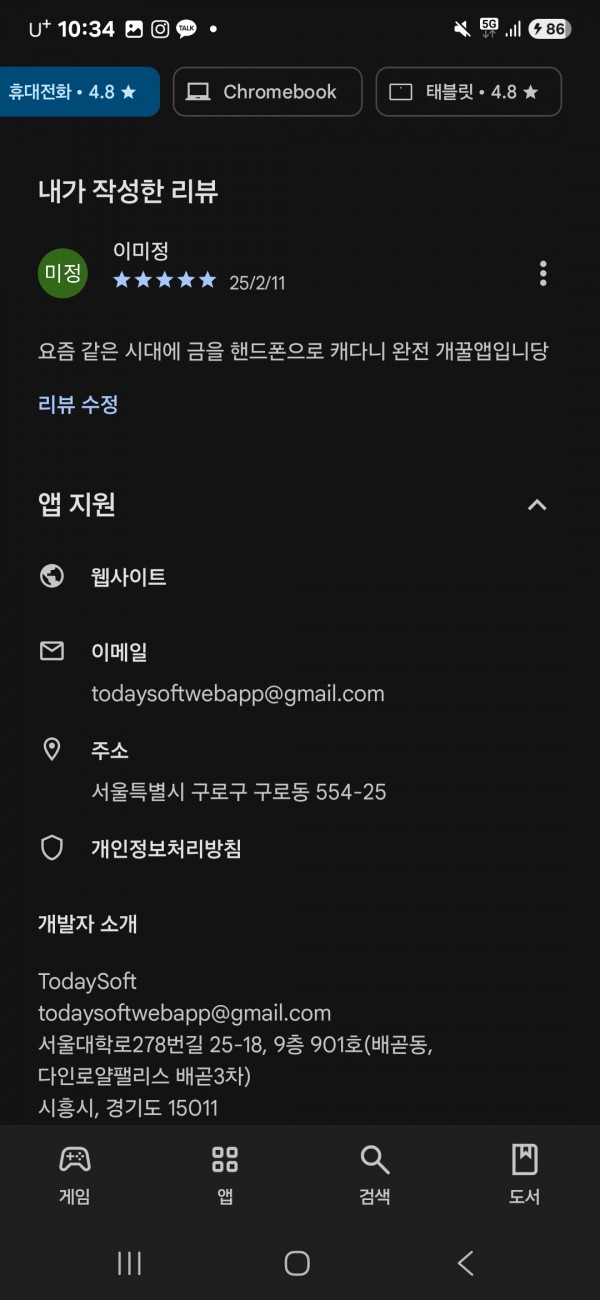Open the 이메일 support row

click(x=300, y=672)
